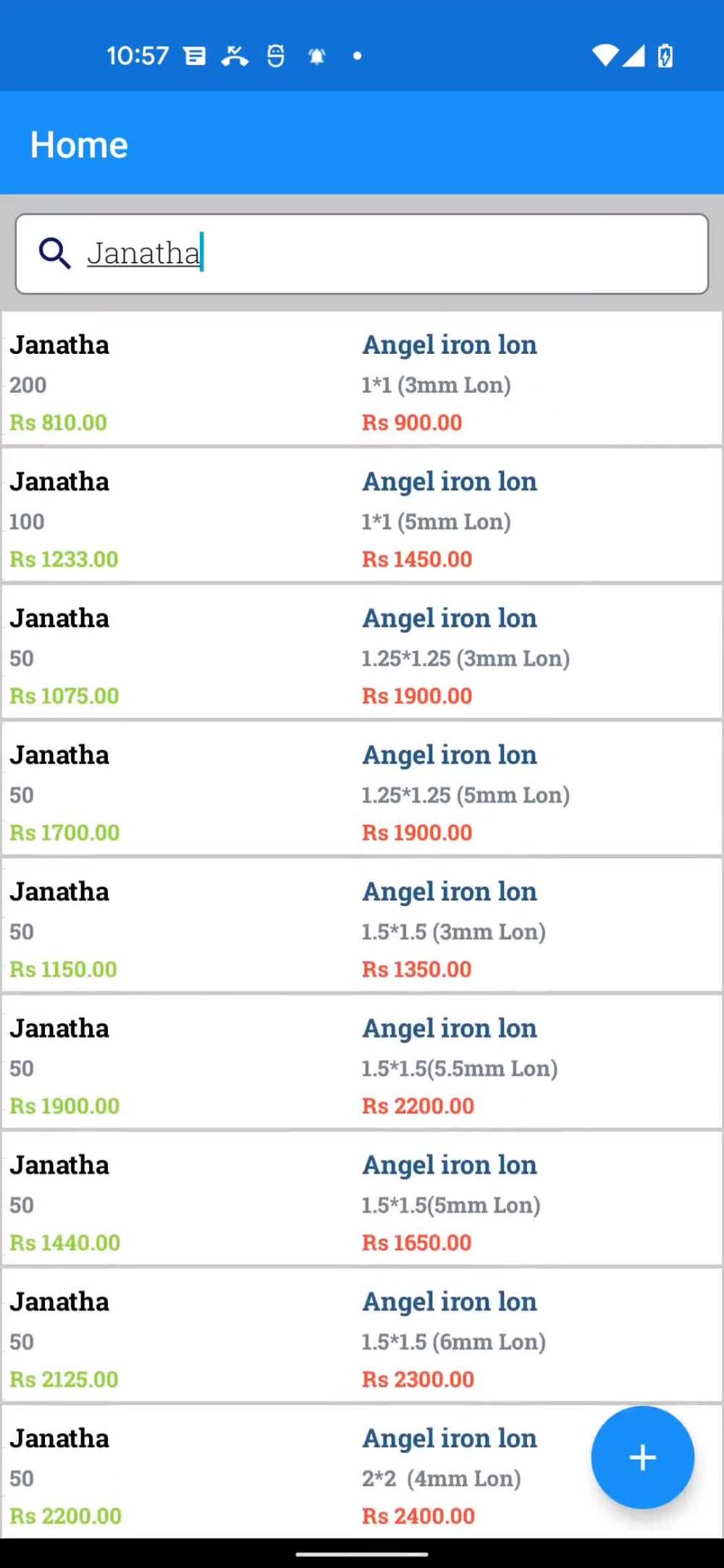
Task: Open the 1*1 (5mm Lon) item row
Action: click(362, 516)
